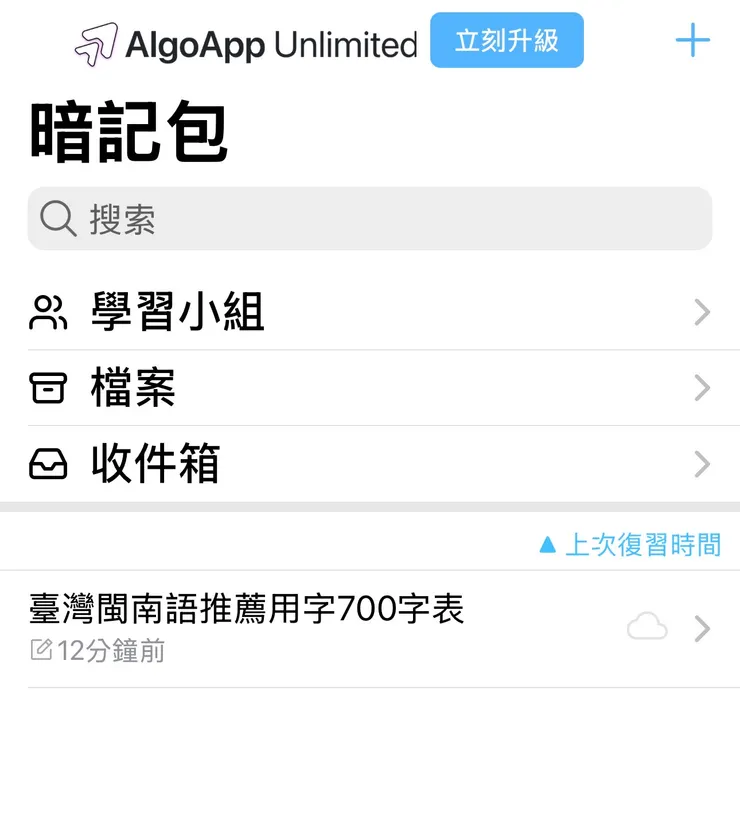The image size is (740, 819).
Task: Click the magnifying glass search icon
Action: [x=57, y=218]
